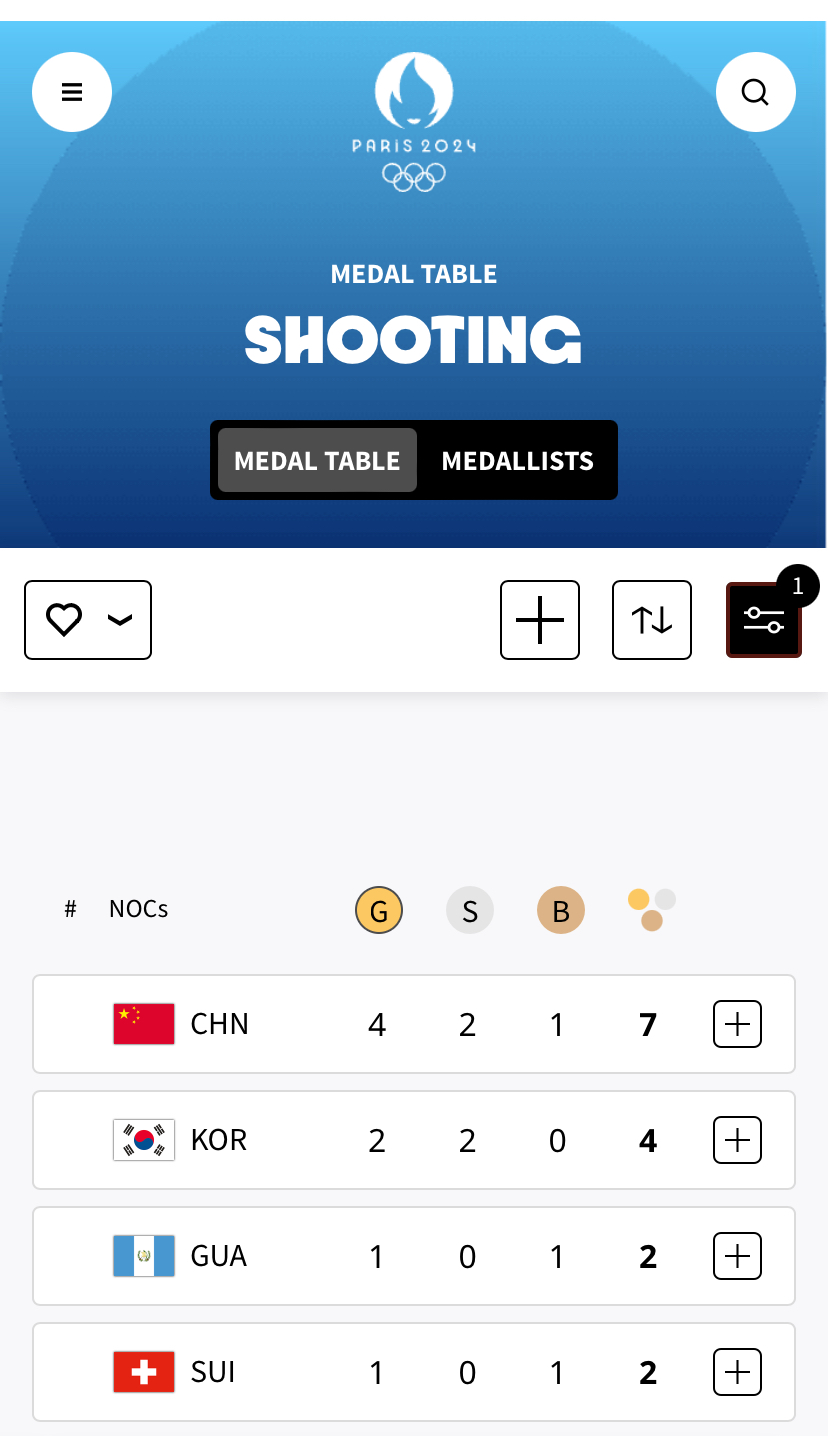Expand the KOR medal details
Screen dimensions: 828x1436
pyautogui.click(x=737, y=1140)
